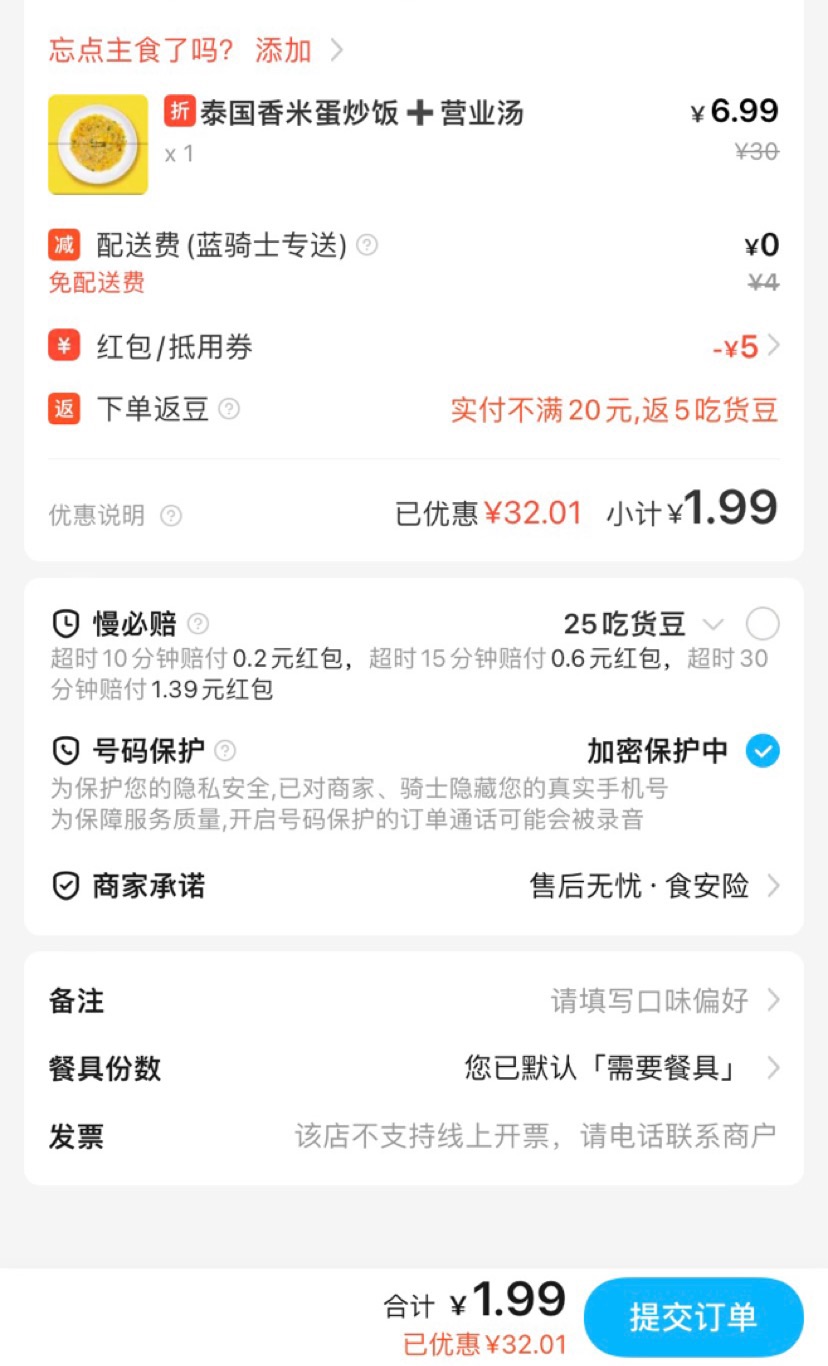Screen dimensions: 828x1366
Task: Show help for 配送费 delivery fee
Action: (368, 245)
